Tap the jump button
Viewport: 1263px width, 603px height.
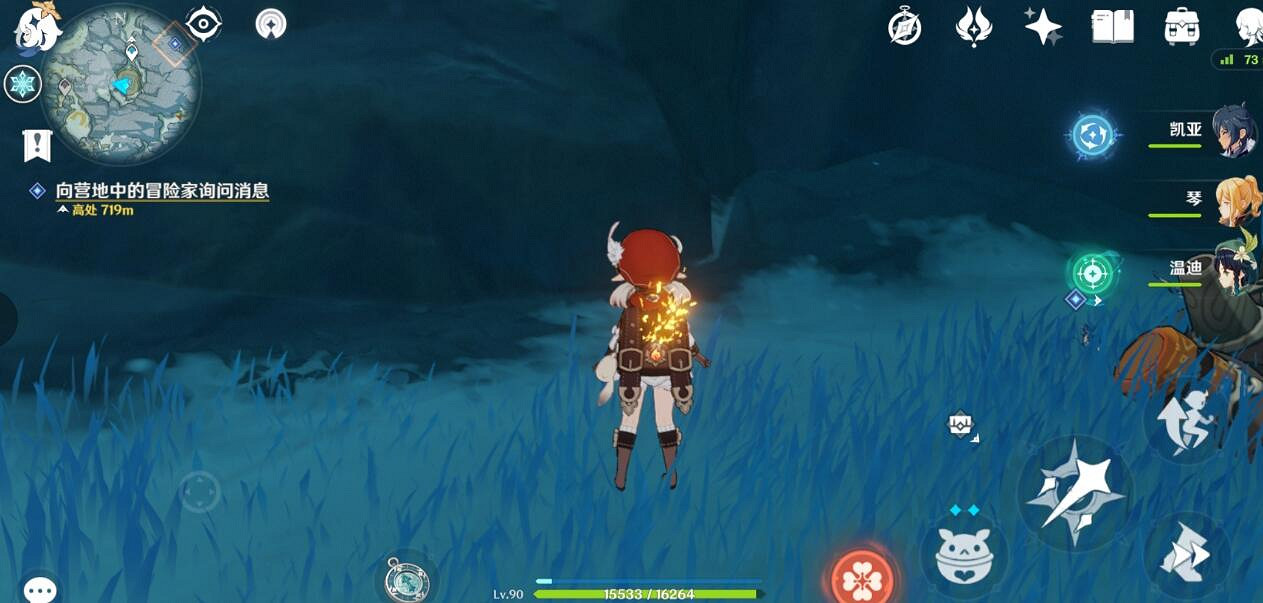tap(1186, 420)
